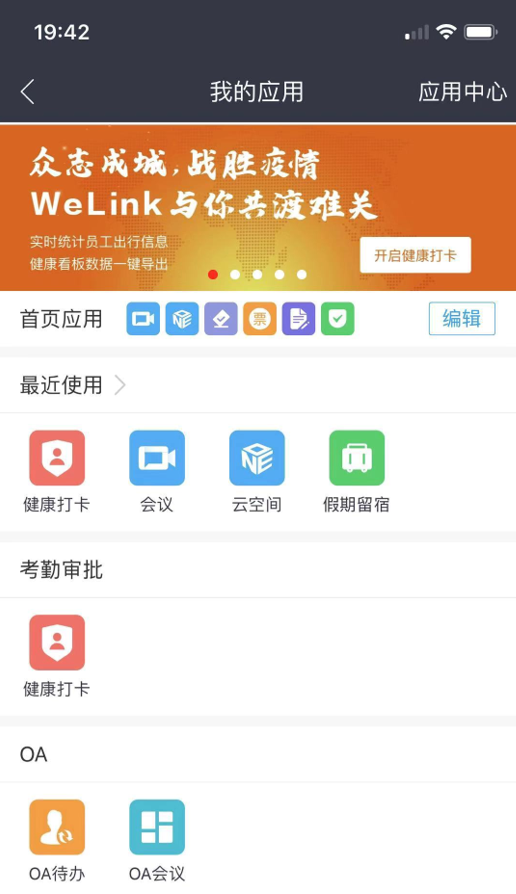Screen dimensions: 516x894
Task: Open 应用中心 from the header
Action: click(462, 92)
